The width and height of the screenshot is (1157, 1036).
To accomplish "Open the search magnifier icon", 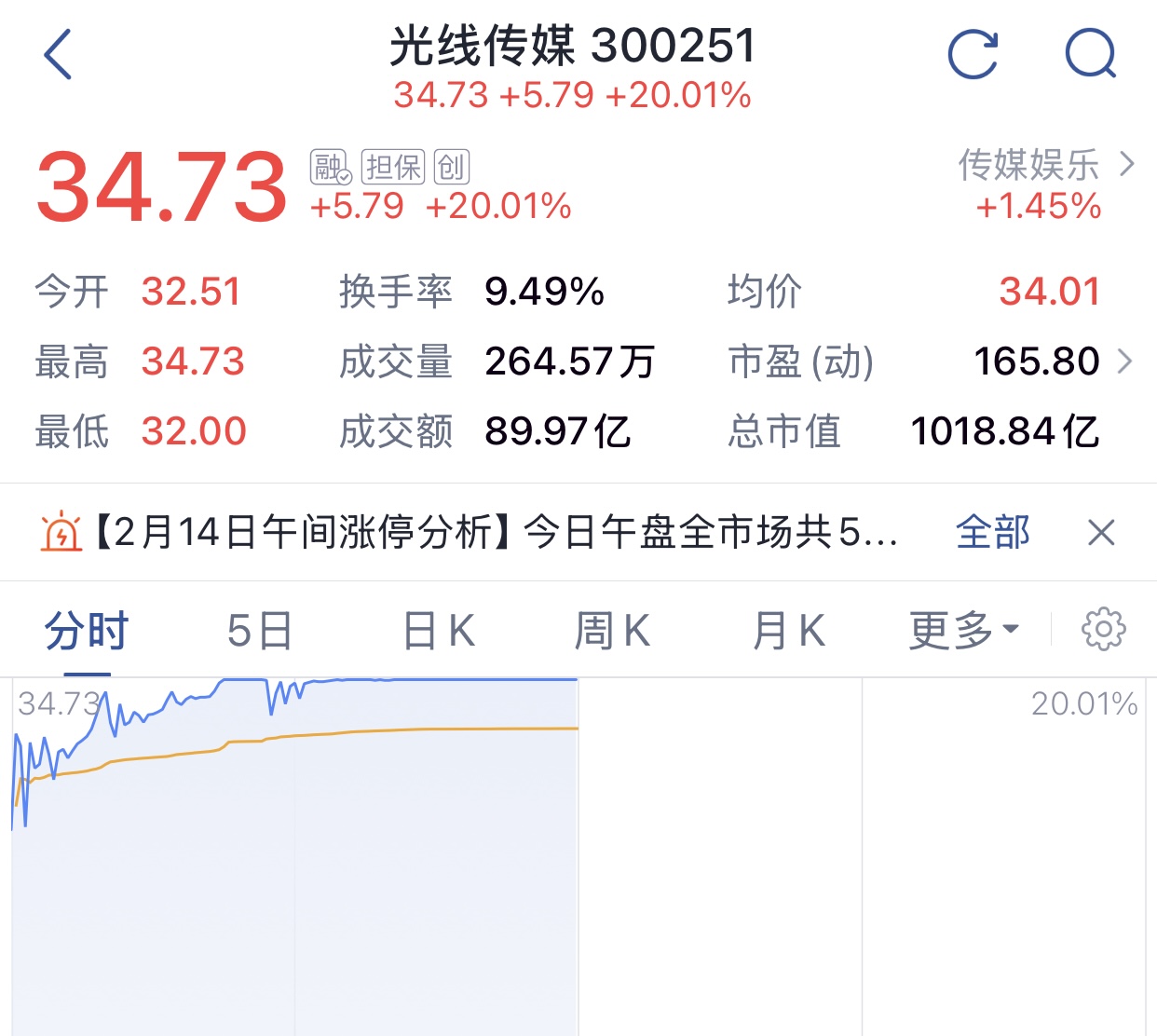I will point(1090,54).
